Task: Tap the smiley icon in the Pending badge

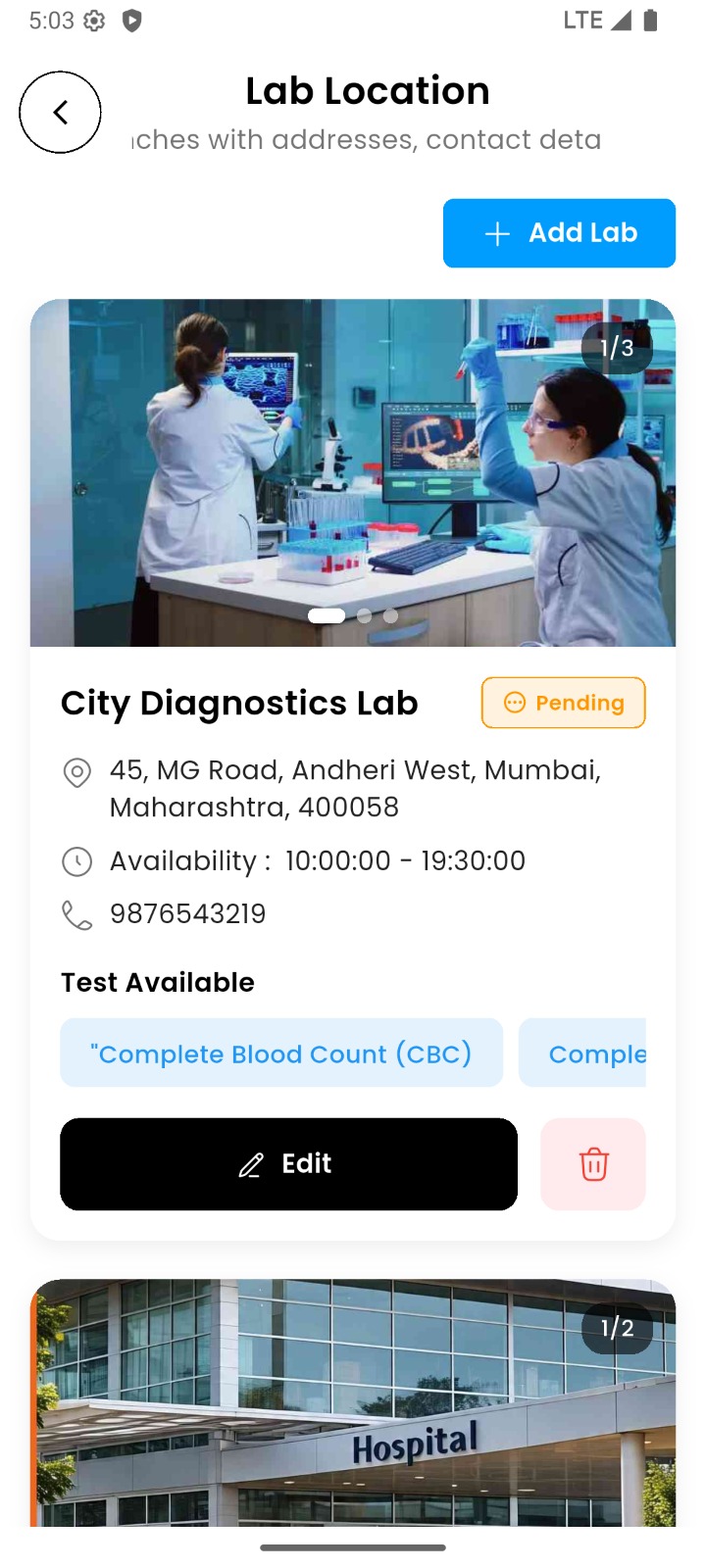Action: [513, 702]
